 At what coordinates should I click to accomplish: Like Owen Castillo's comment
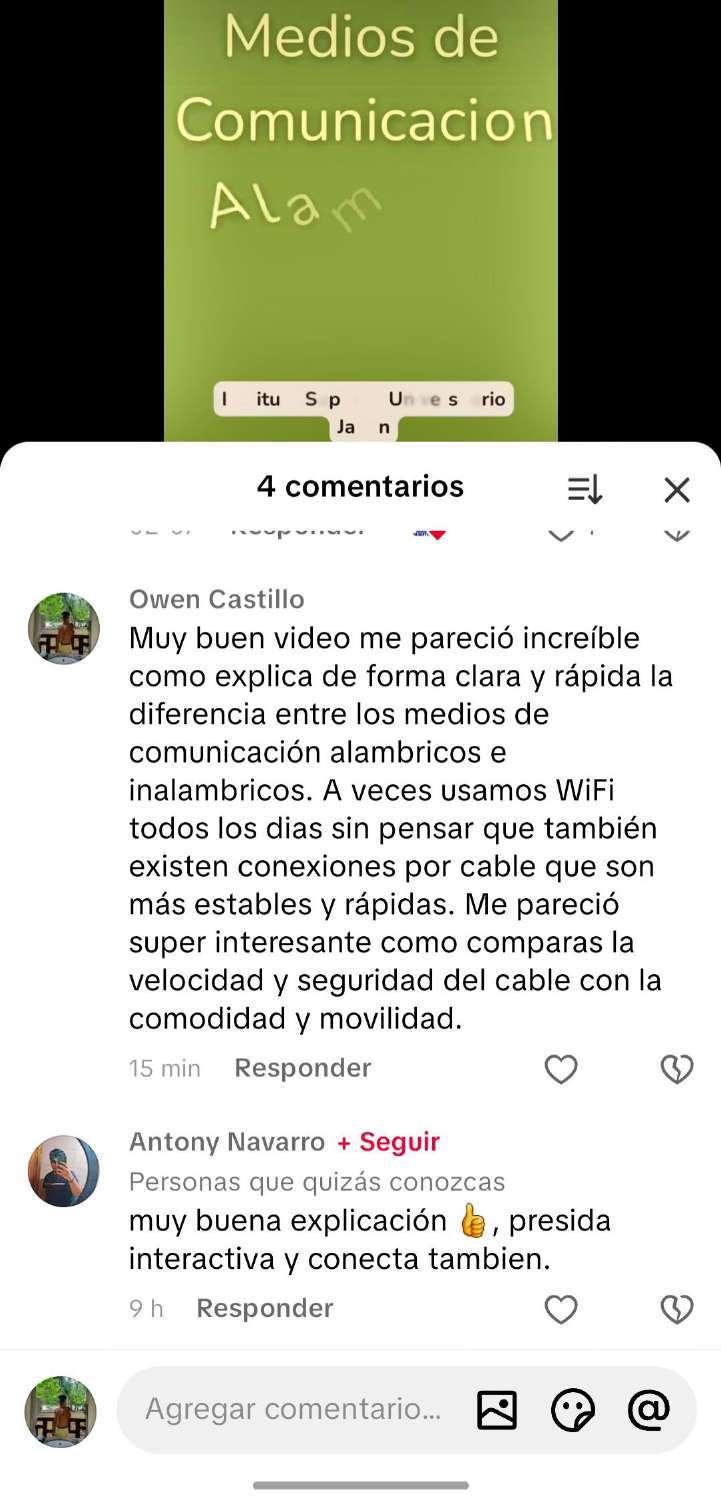pyautogui.click(x=561, y=1069)
